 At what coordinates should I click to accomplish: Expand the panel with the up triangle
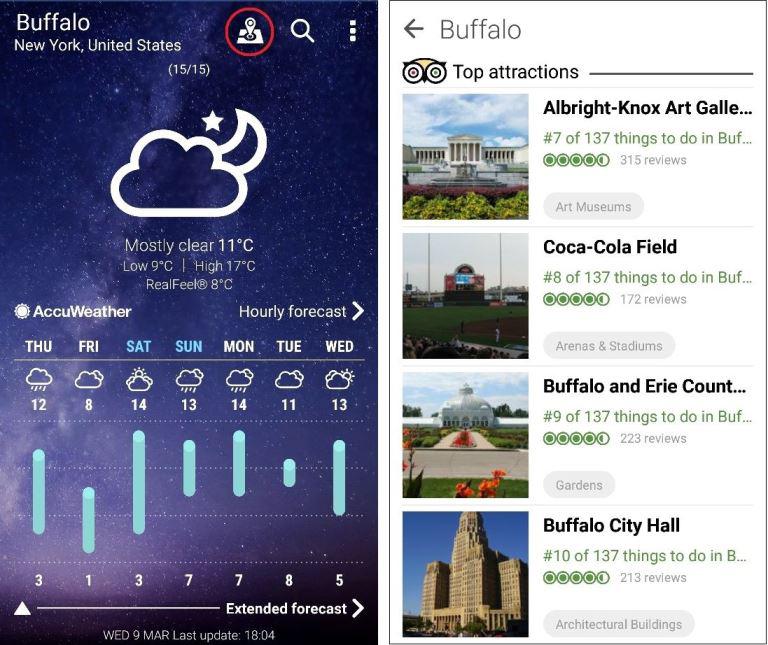(x=22, y=608)
